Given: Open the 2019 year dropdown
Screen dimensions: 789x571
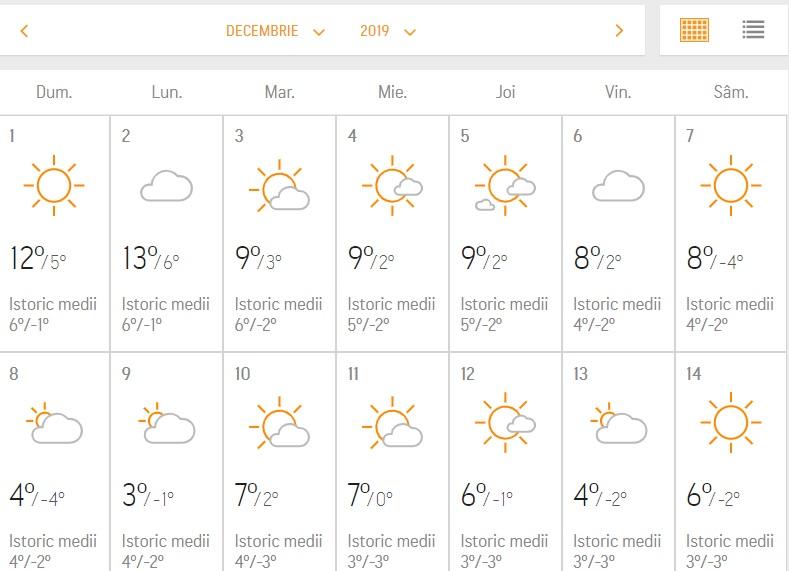Looking at the screenshot, I should coord(387,31).
